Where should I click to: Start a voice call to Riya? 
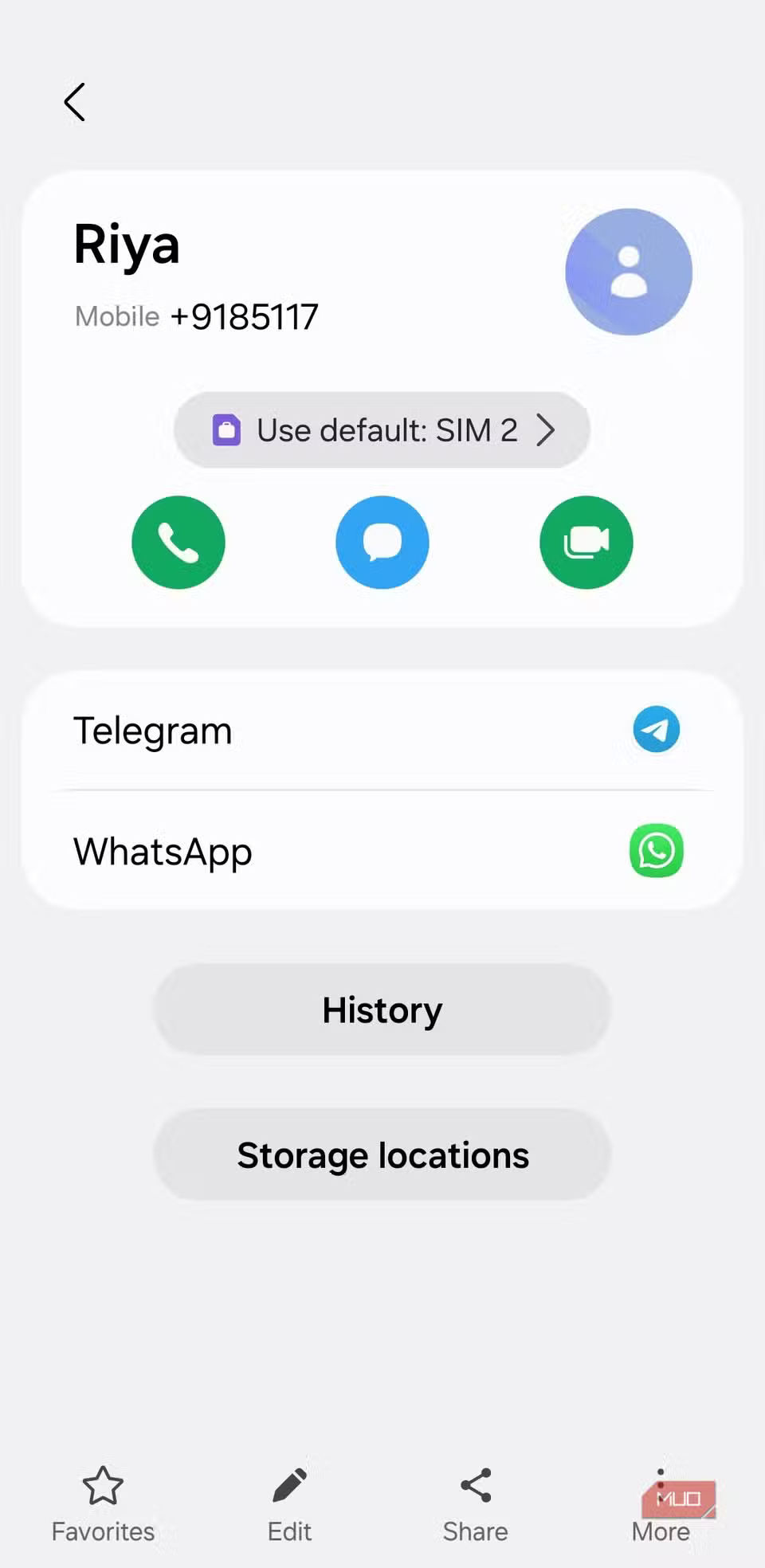pyautogui.click(x=178, y=542)
